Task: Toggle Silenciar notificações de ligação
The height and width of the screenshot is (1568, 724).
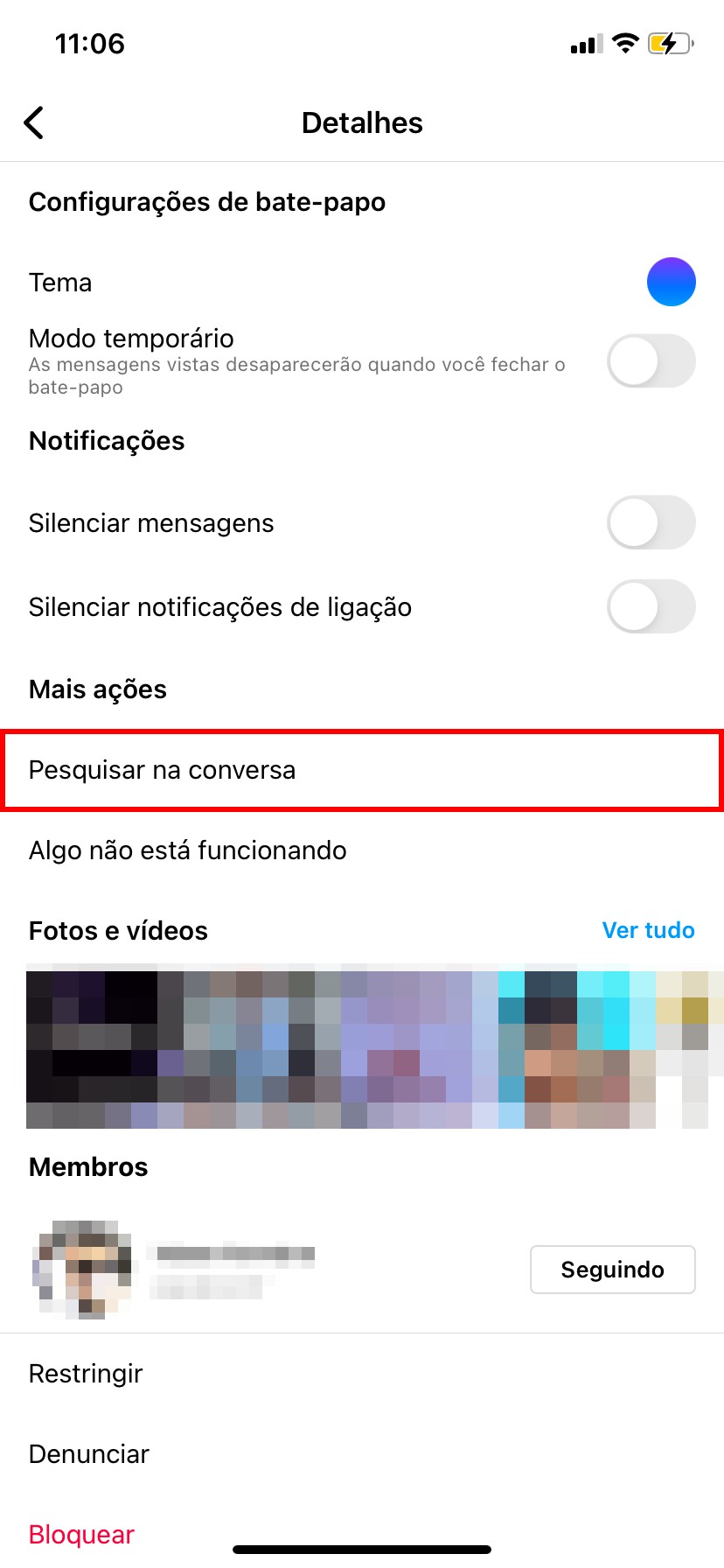Action: [651, 606]
